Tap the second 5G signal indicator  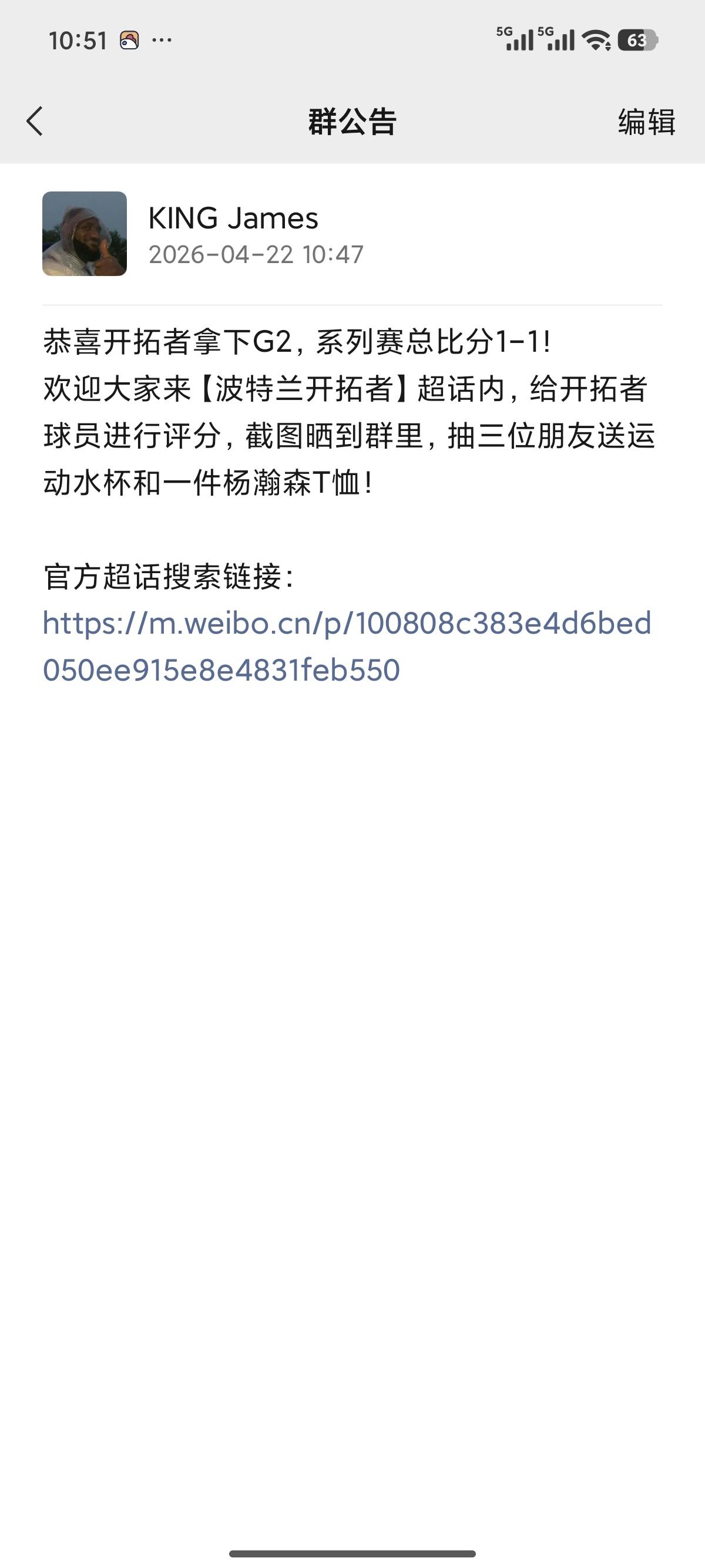point(556,39)
